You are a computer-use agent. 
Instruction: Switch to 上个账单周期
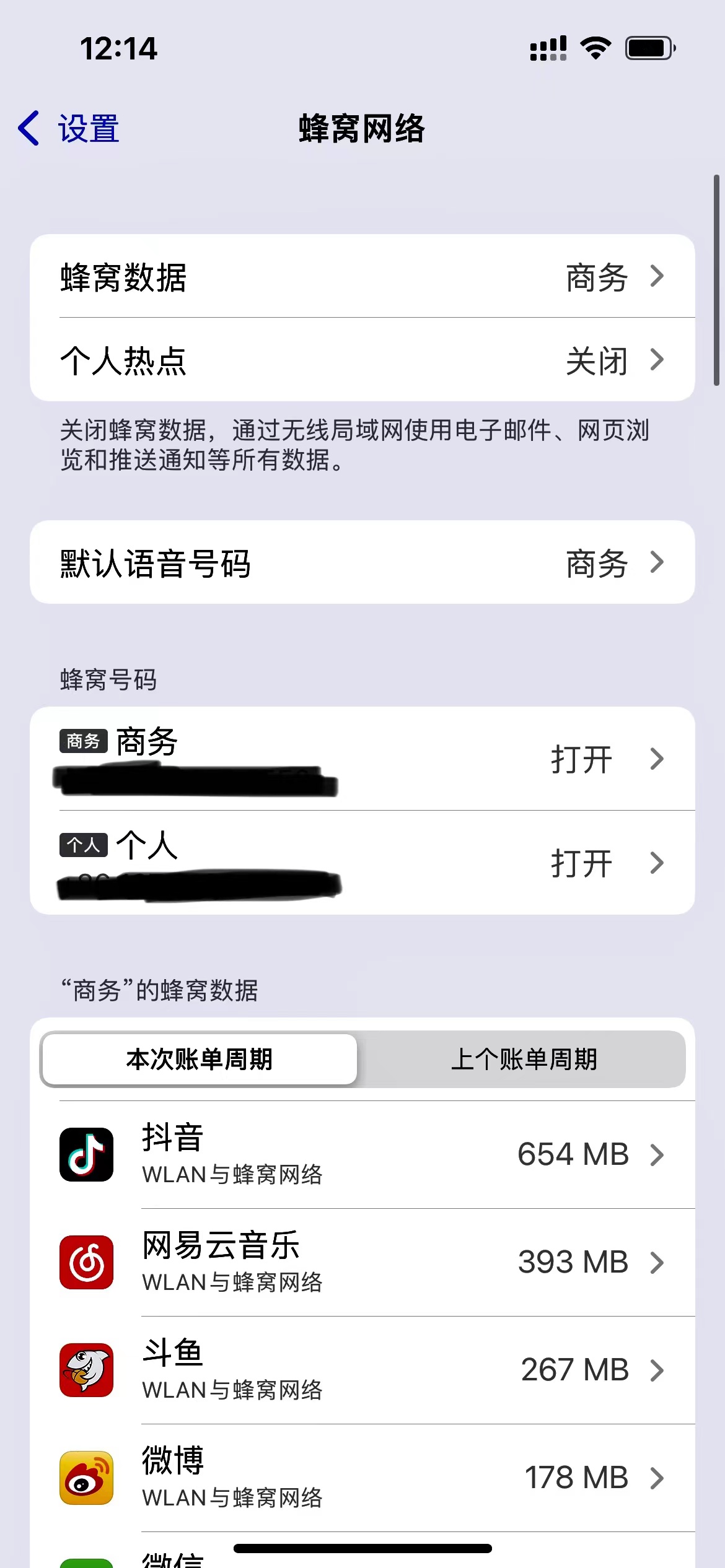tap(524, 1060)
